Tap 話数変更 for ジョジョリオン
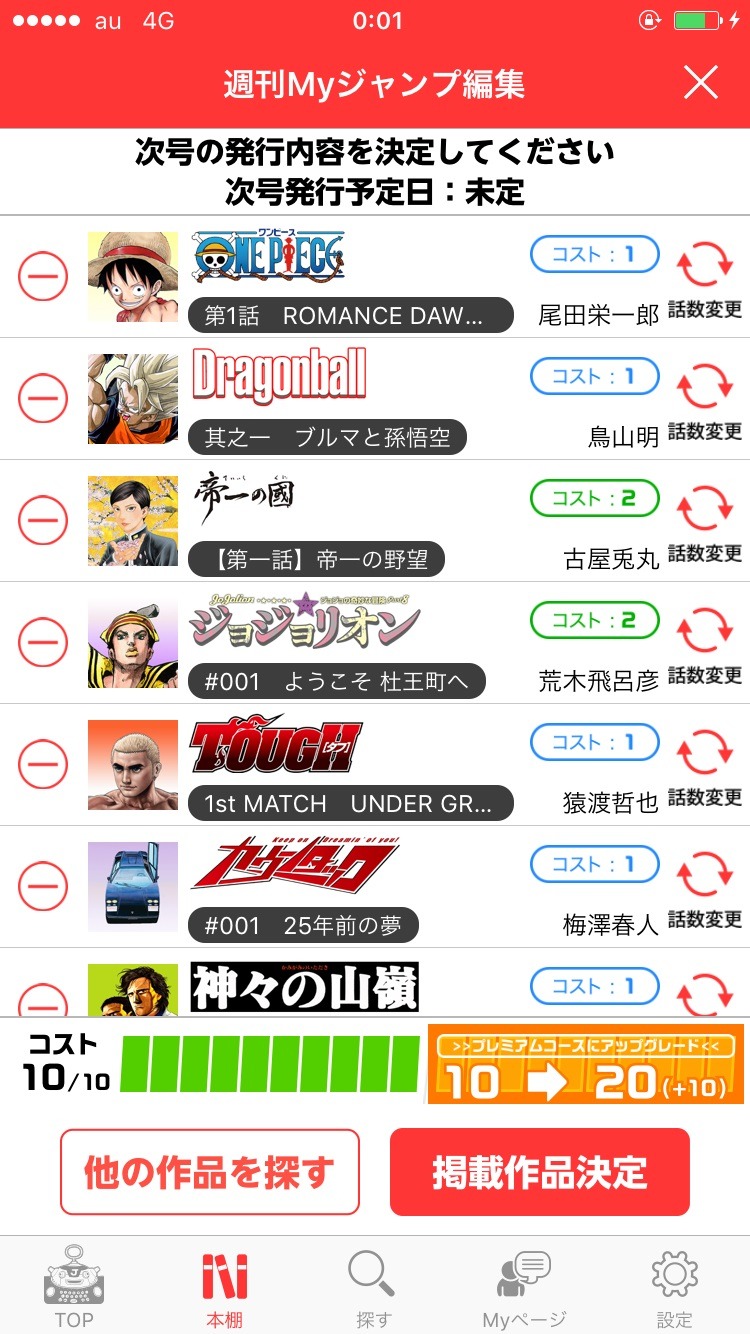Viewport: 750px width, 1334px height. 705,646
